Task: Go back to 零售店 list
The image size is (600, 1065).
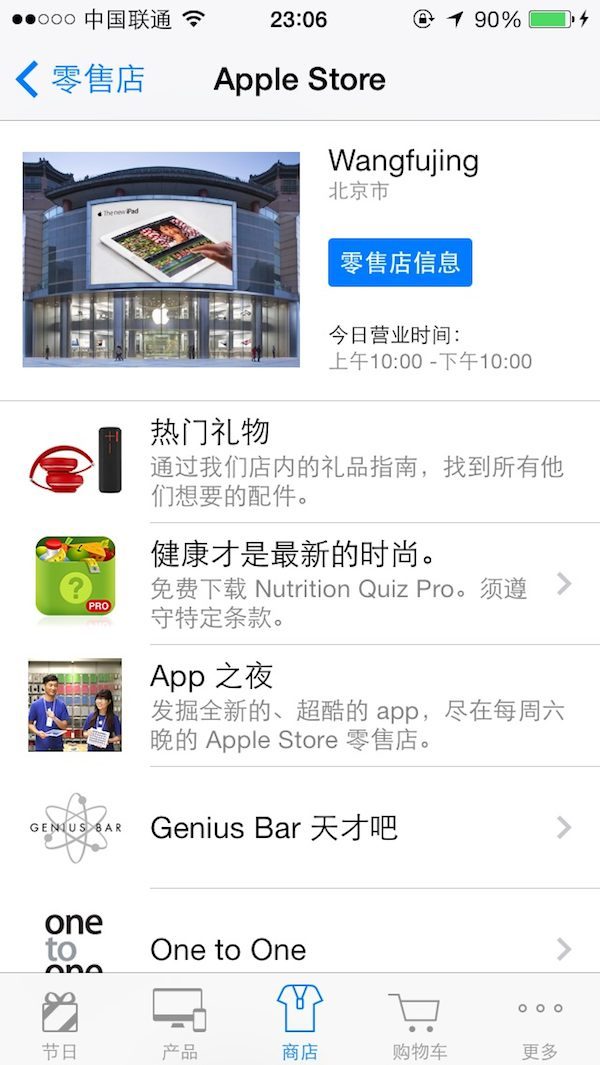Action: [x=82, y=79]
